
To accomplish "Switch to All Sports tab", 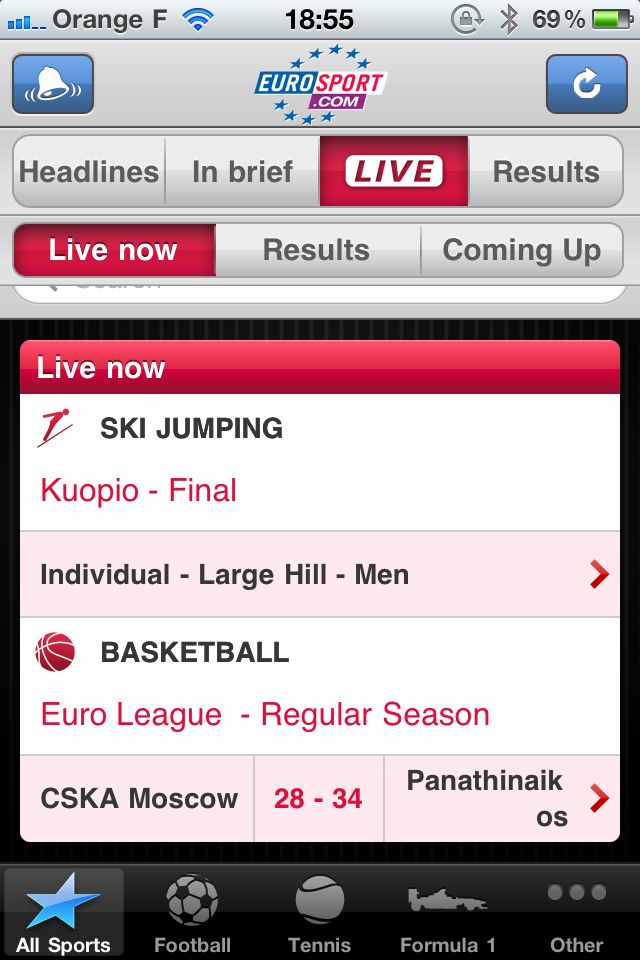I will tap(63, 912).
